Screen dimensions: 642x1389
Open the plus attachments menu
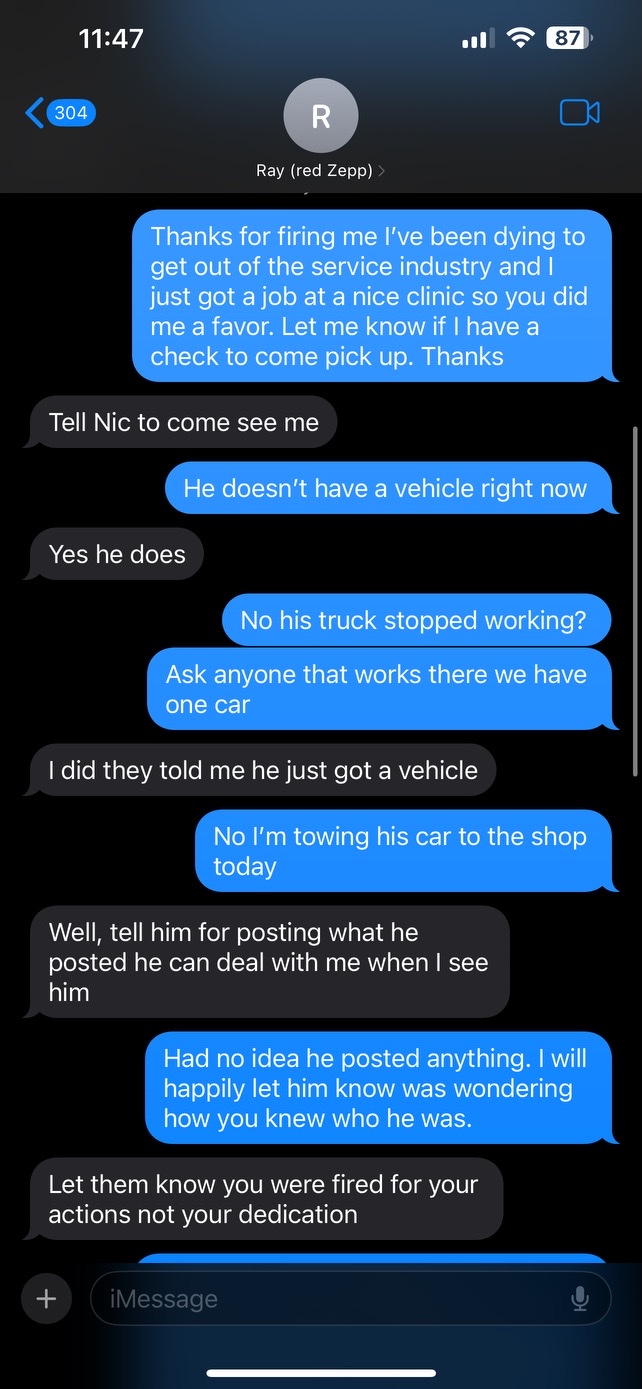(x=46, y=1298)
